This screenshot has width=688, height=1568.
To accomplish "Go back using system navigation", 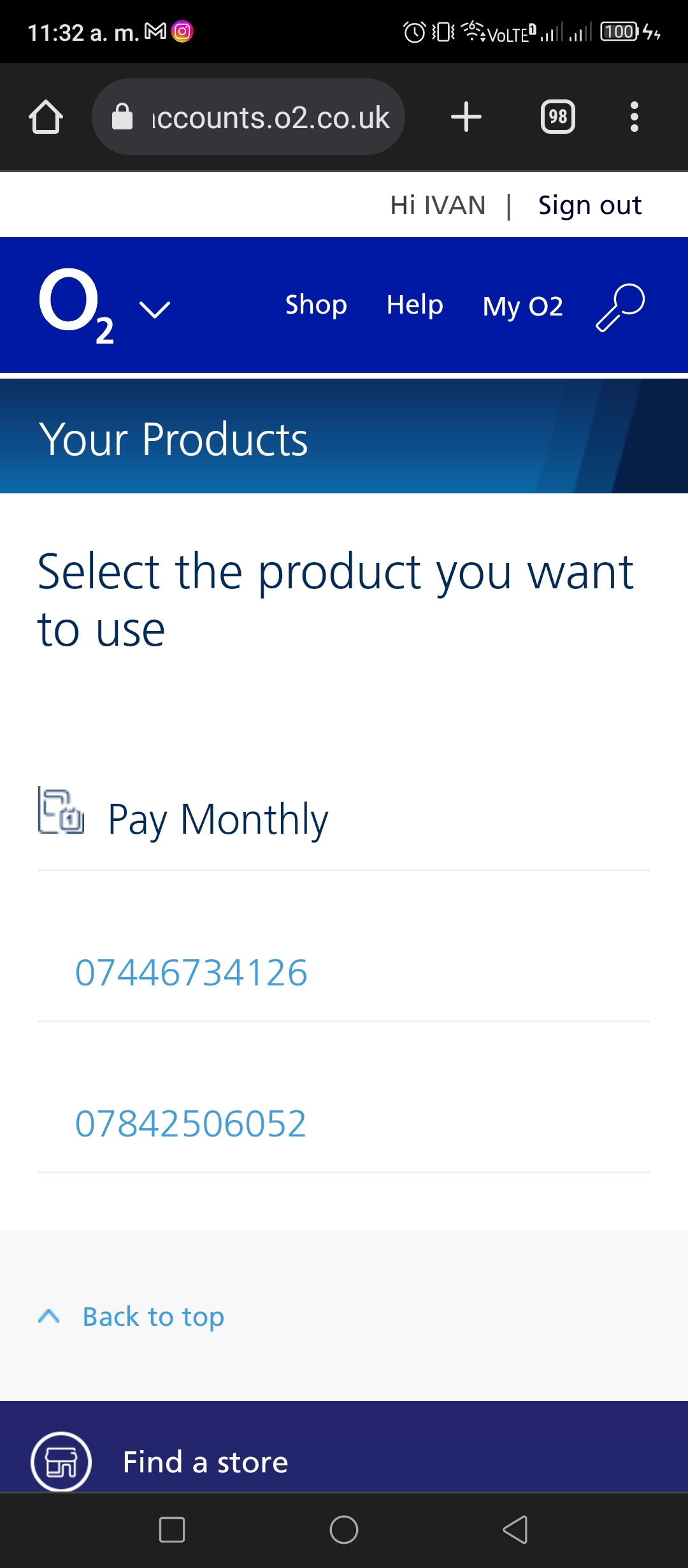I will point(515,1530).
